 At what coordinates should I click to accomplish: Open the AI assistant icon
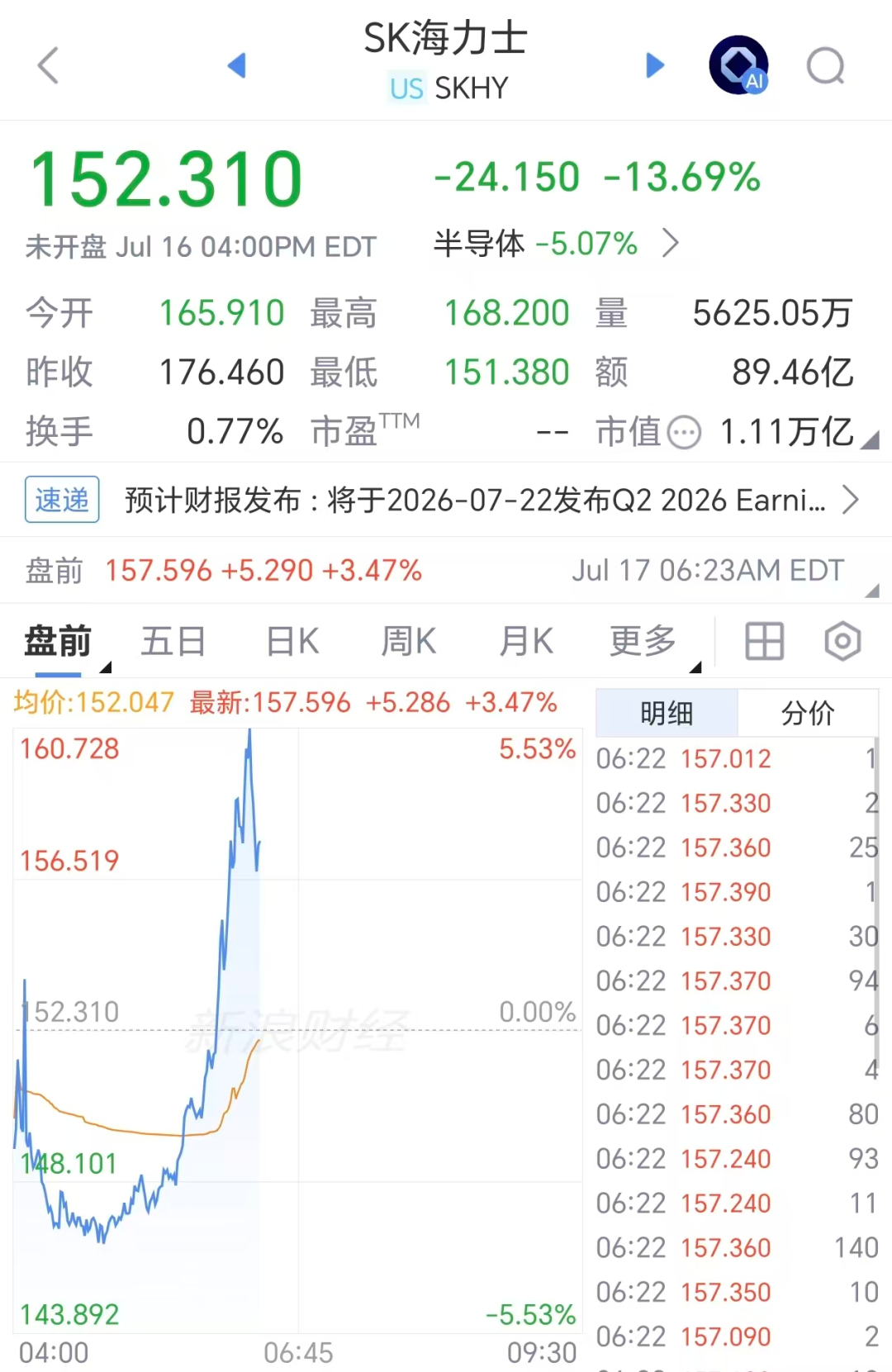click(739, 65)
